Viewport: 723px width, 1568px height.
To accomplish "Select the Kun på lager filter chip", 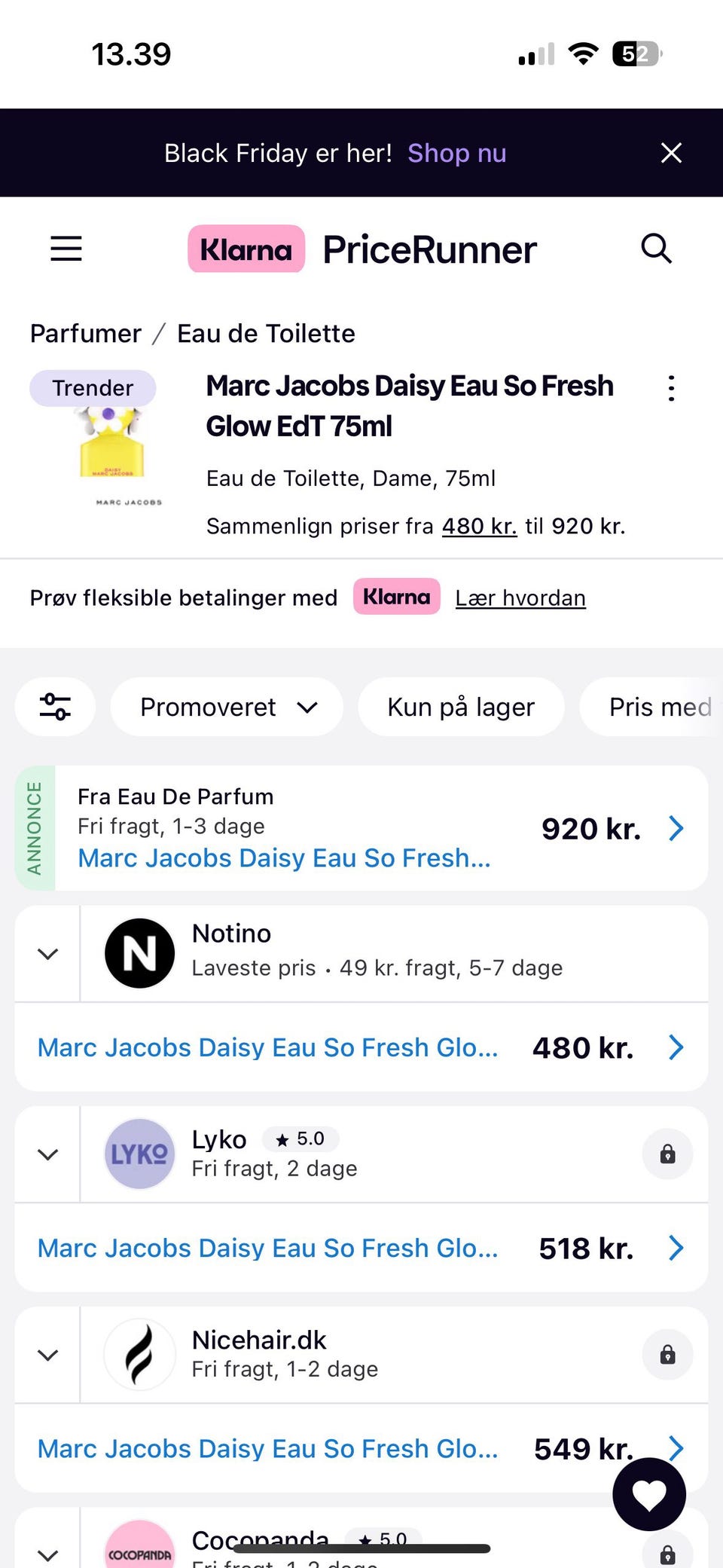I will pyautogui.click(x=461, y=707).
